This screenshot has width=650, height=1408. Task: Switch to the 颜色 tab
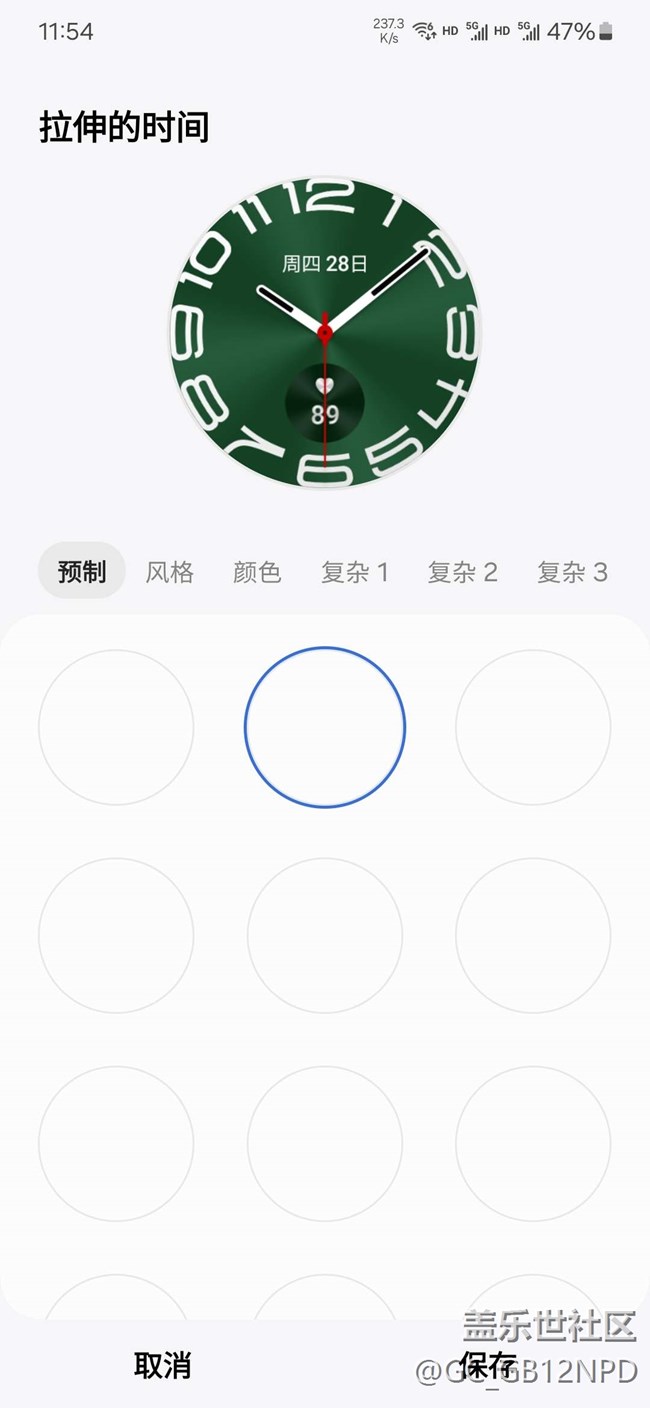257,572
